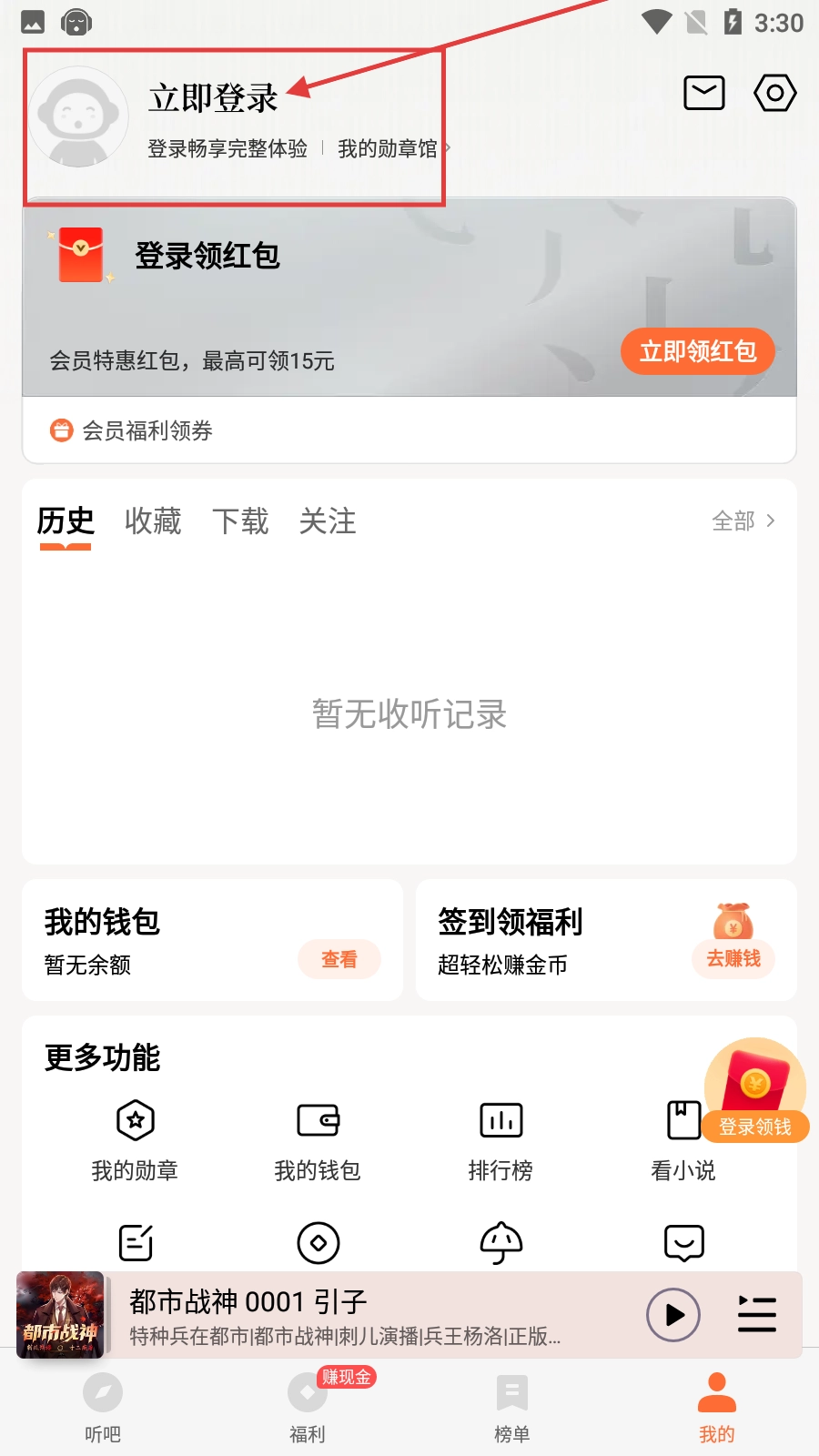Open 排行榜 in 更多功能
The width and height of the screenshot is (819, 1456).
[500, 1137]
